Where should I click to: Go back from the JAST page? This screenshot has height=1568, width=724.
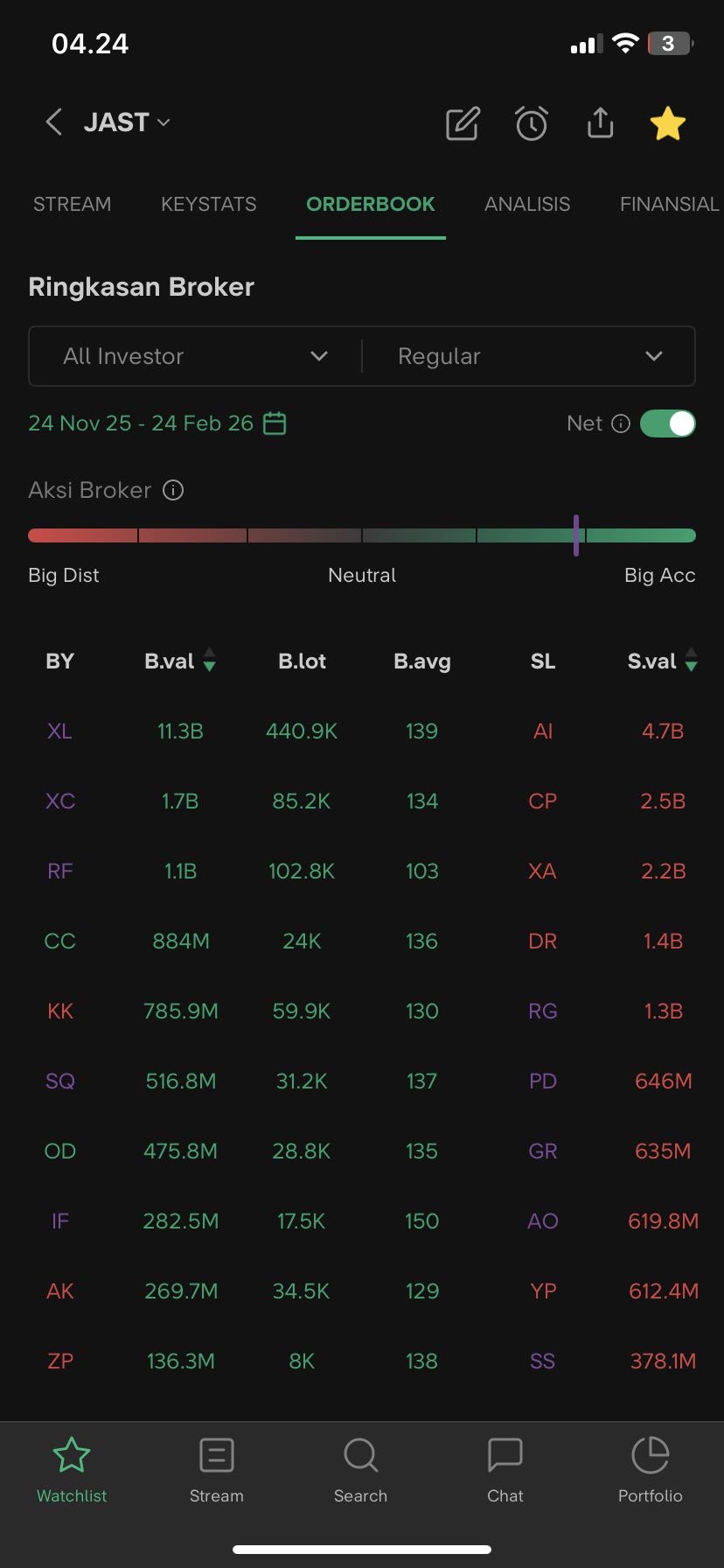(x=53, y=122)
